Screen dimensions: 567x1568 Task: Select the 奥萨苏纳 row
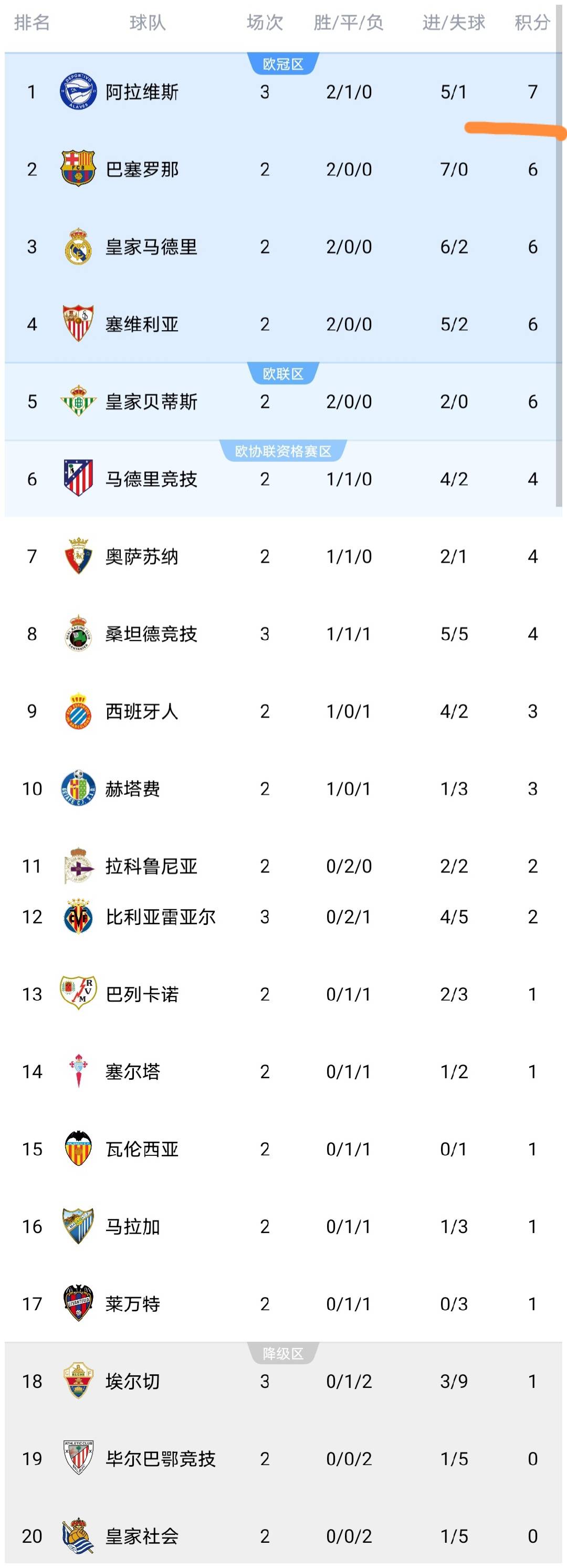click(283, 556)
